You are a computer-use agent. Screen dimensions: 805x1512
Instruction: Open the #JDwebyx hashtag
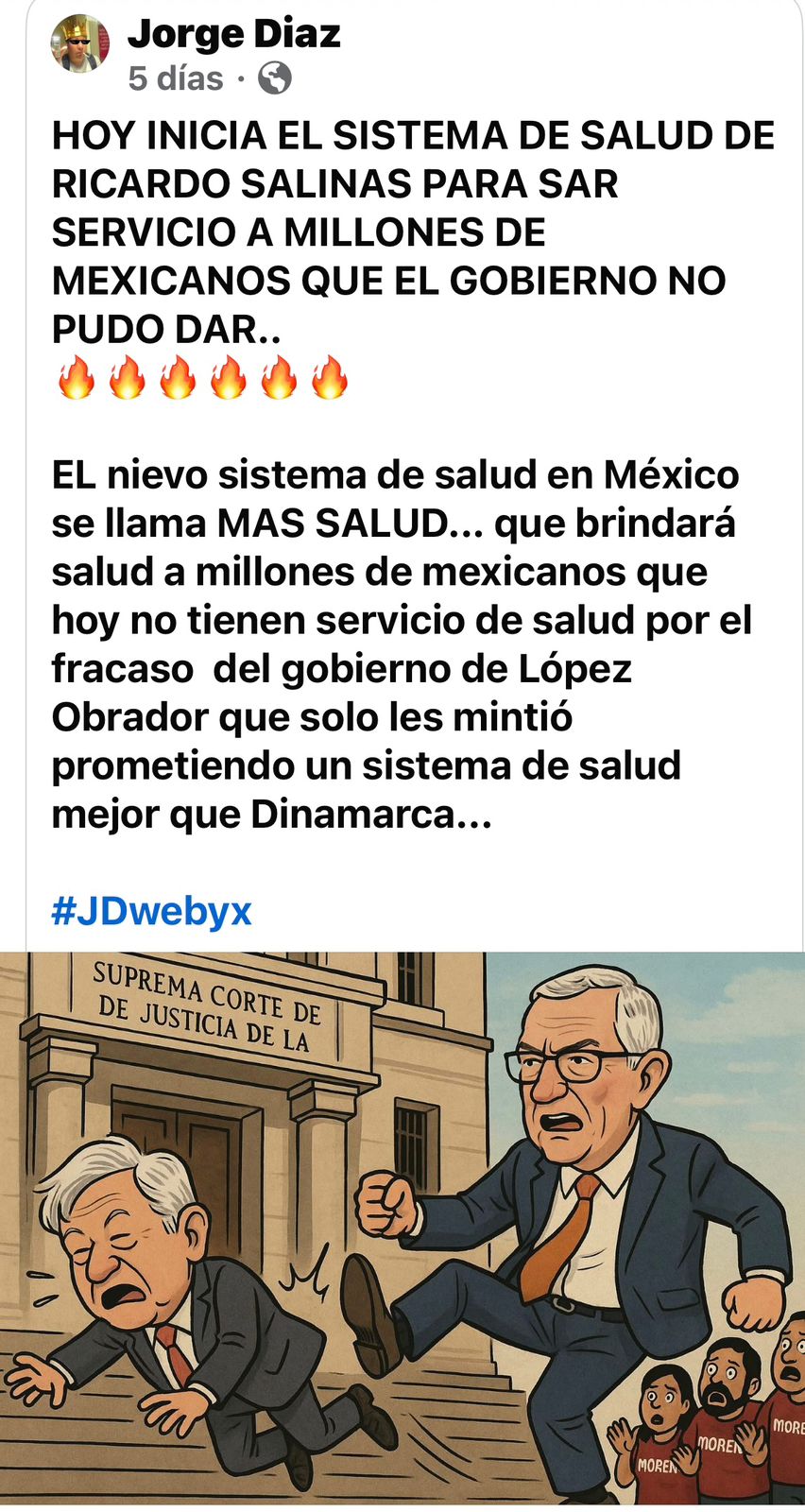coord(151,911)
